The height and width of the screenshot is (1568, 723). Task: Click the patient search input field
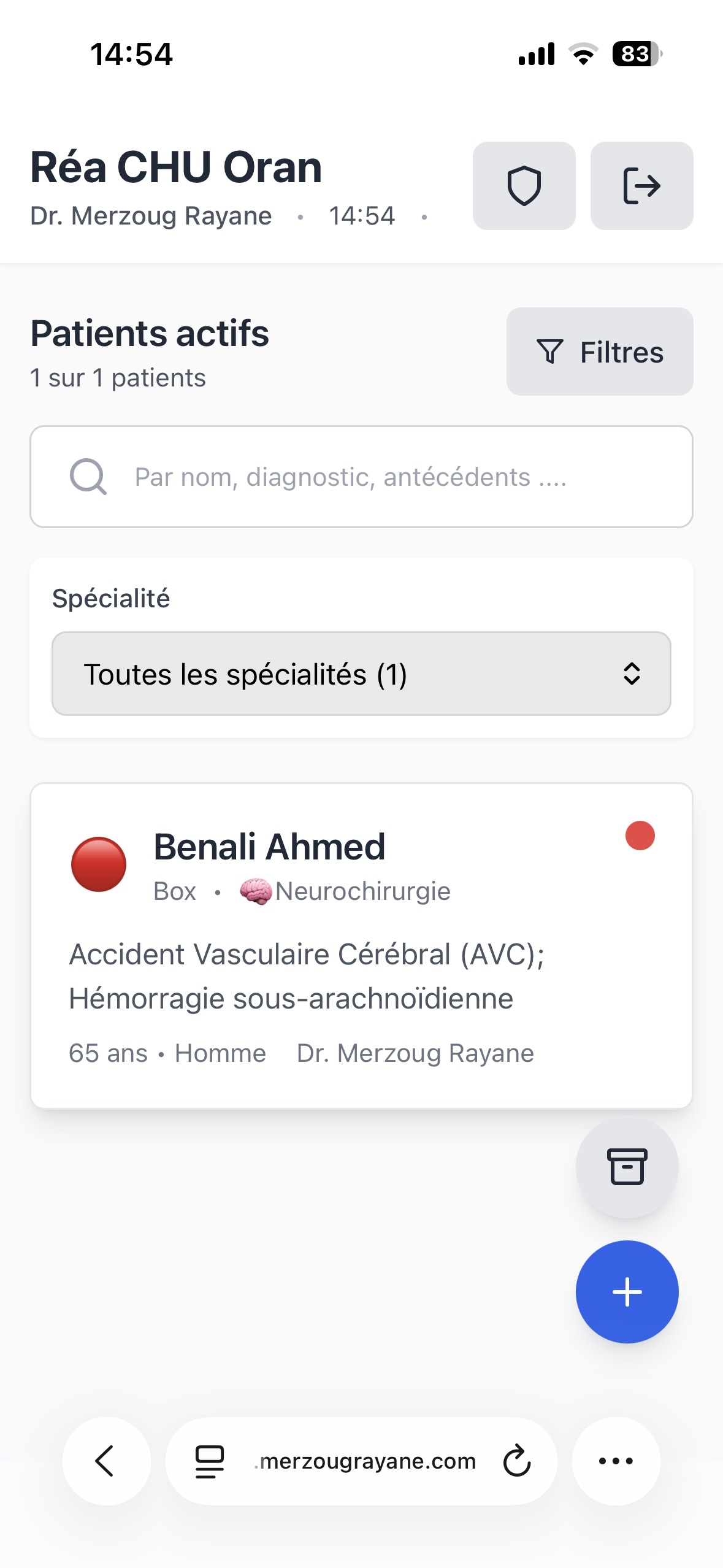coord(361,477)
